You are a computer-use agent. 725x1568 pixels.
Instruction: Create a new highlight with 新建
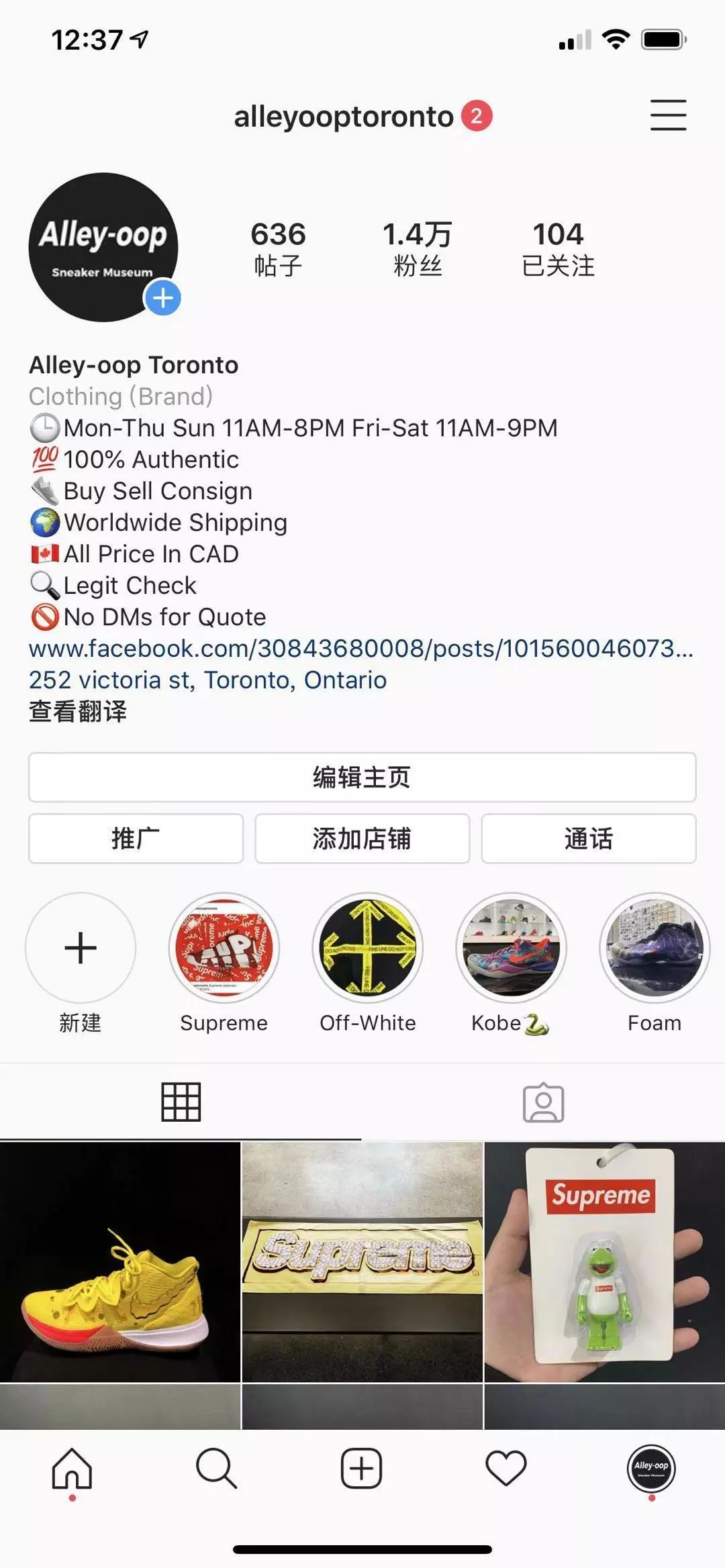(x=81, y=947)
